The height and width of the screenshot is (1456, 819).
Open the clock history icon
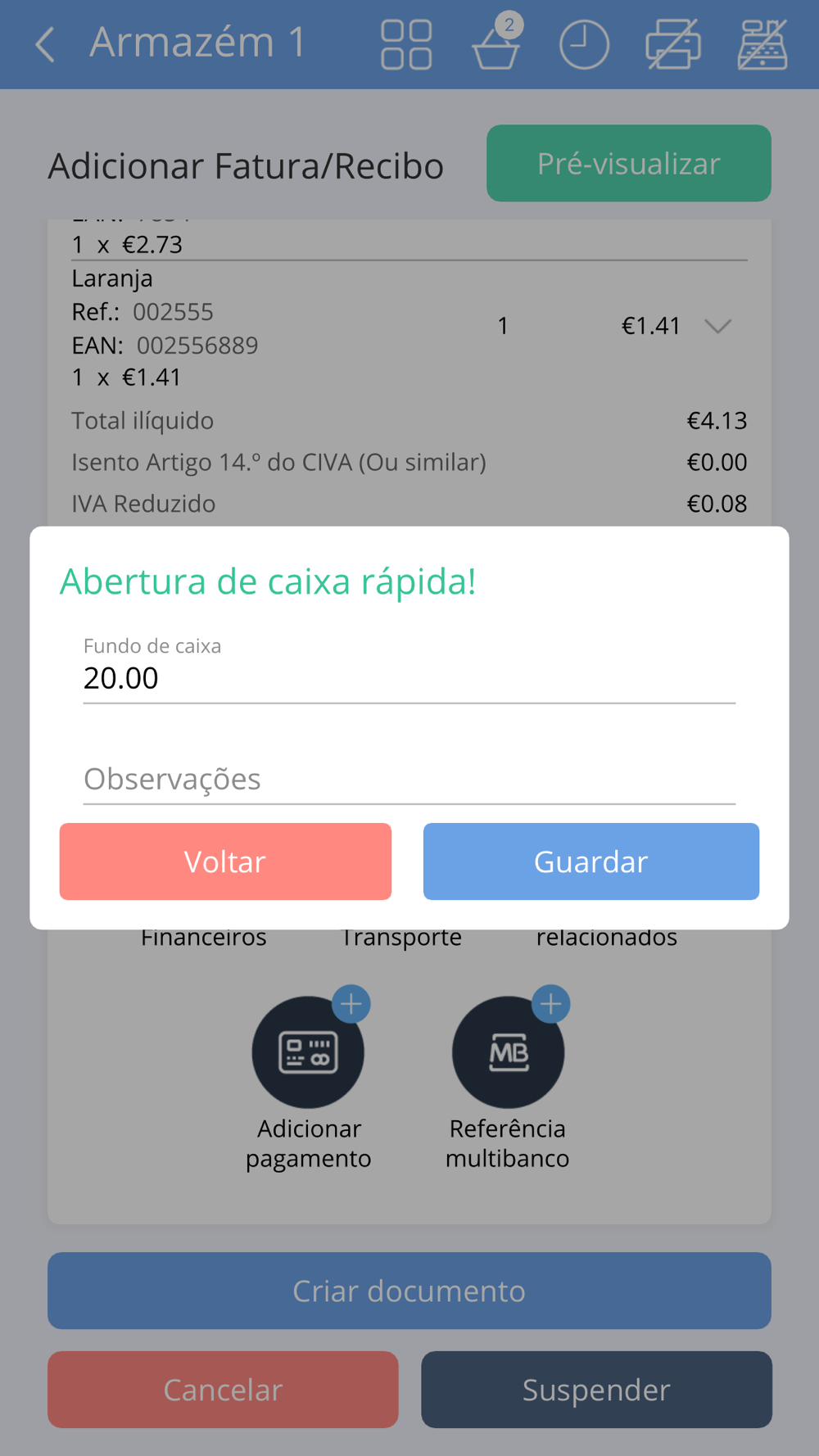[584, 44]
